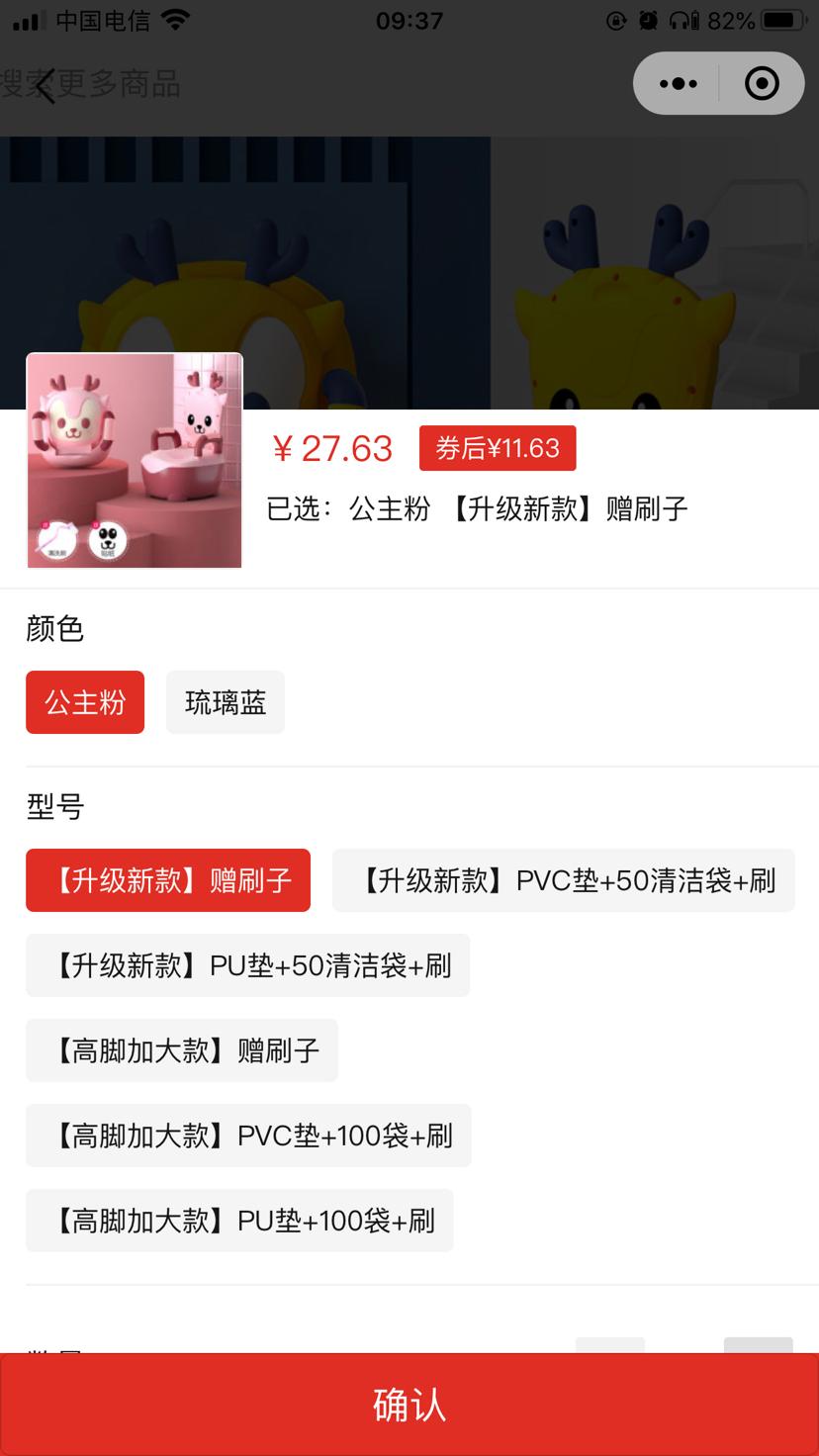Viewport: 819px width, 1456px height.
Task: Tap the red 确认 confirm button
Action: [x=409, y=1405]
